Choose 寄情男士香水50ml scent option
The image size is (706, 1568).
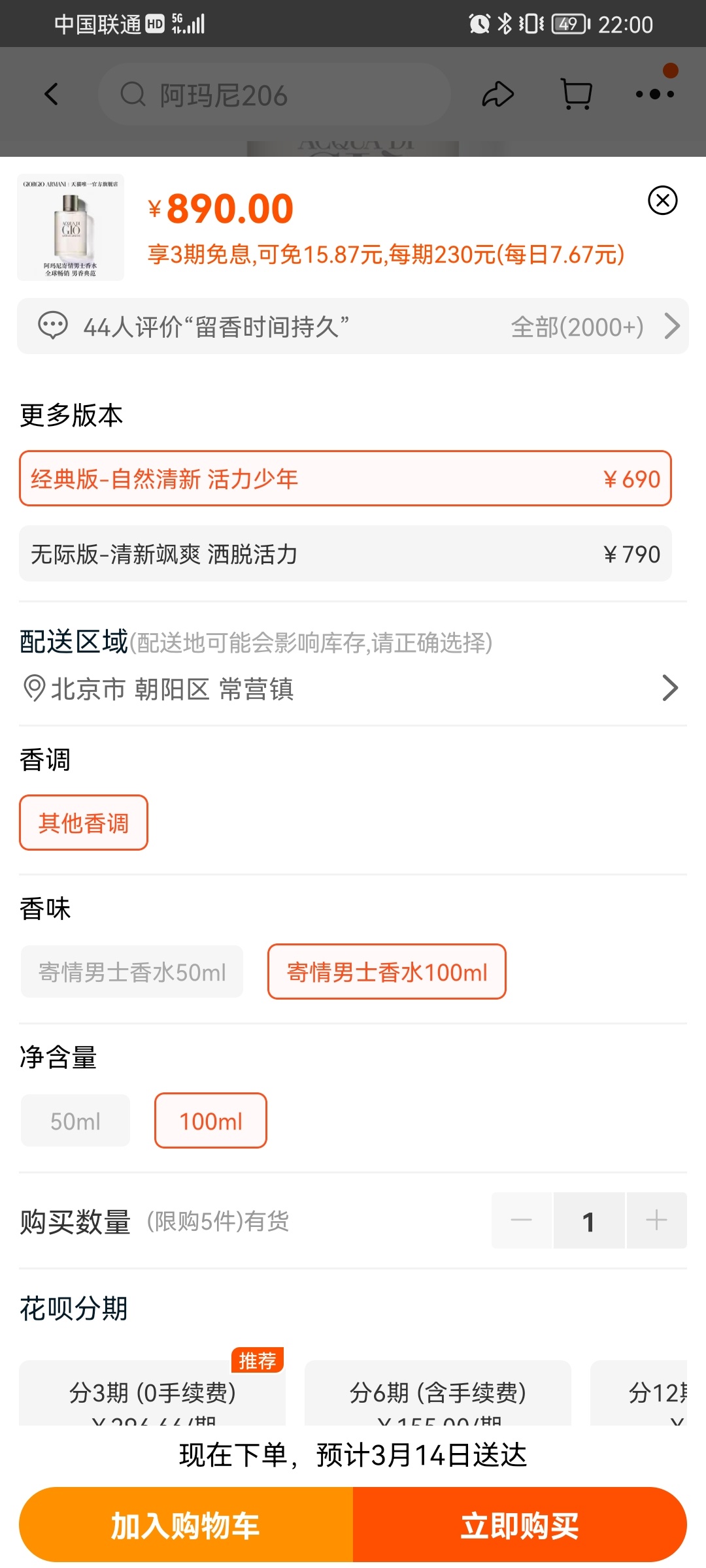[132, 972]
